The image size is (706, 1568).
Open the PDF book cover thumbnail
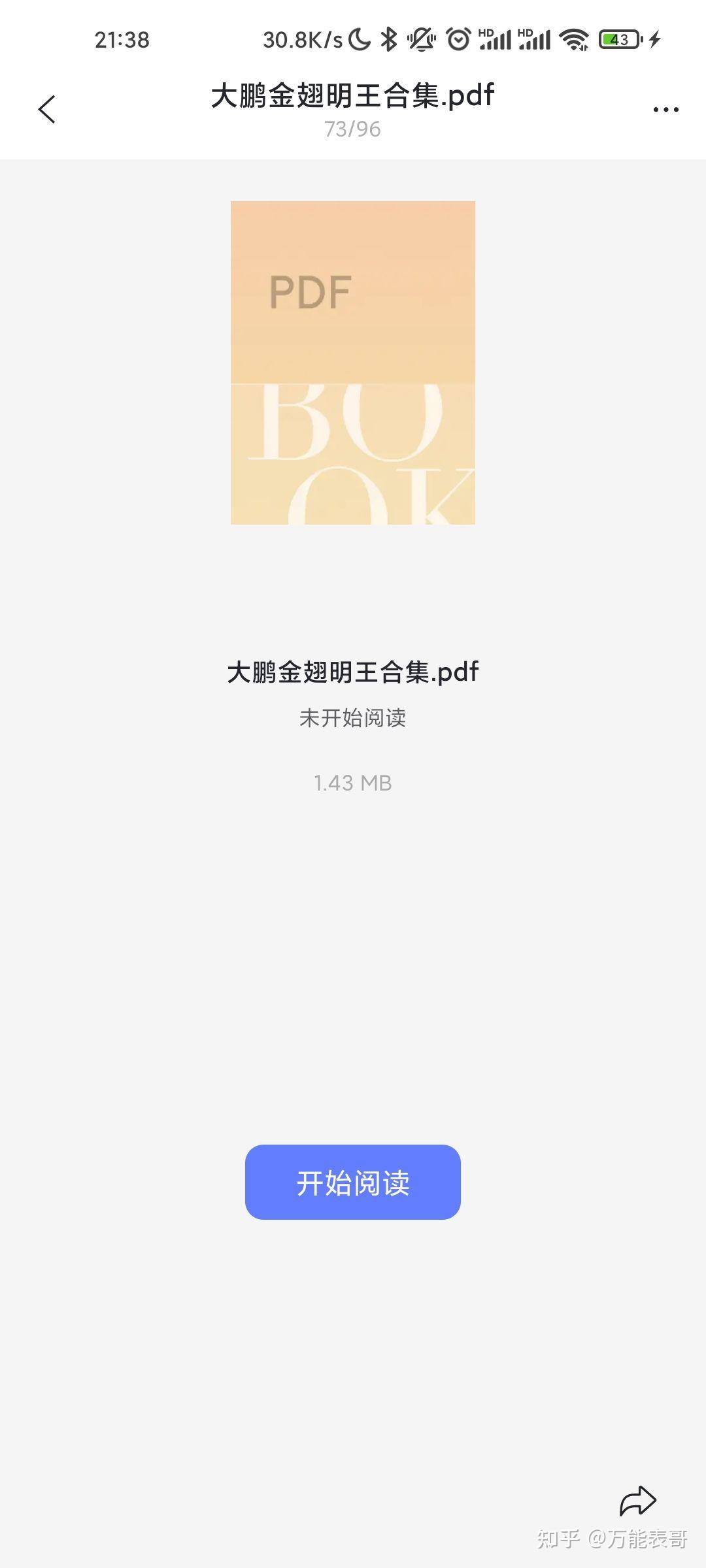pos(353,363)
